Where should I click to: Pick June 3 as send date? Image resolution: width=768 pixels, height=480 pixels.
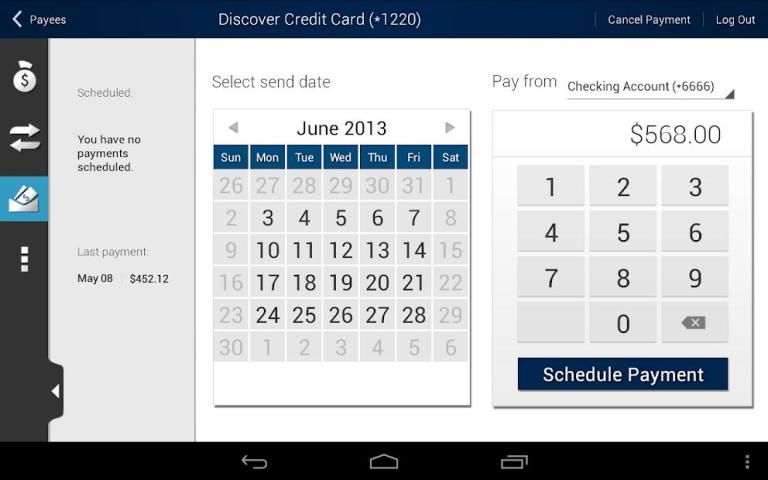[x=267, y=218]
